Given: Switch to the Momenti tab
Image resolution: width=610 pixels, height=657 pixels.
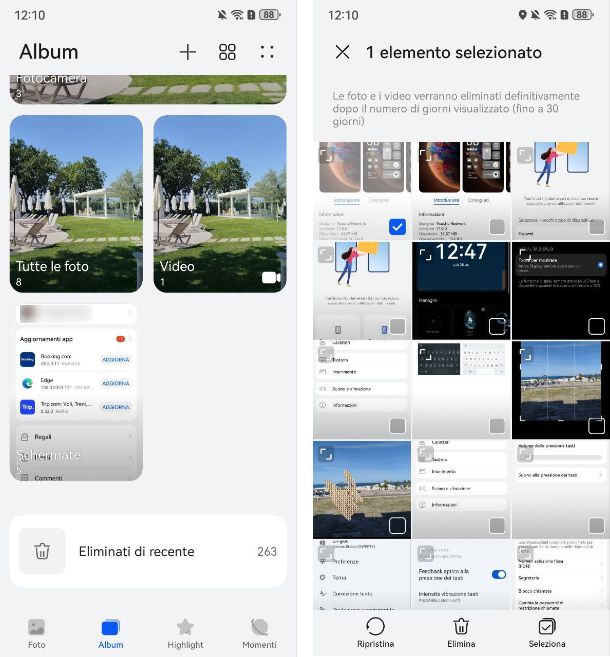Looking at the screenshot, I should click(259, 633).
